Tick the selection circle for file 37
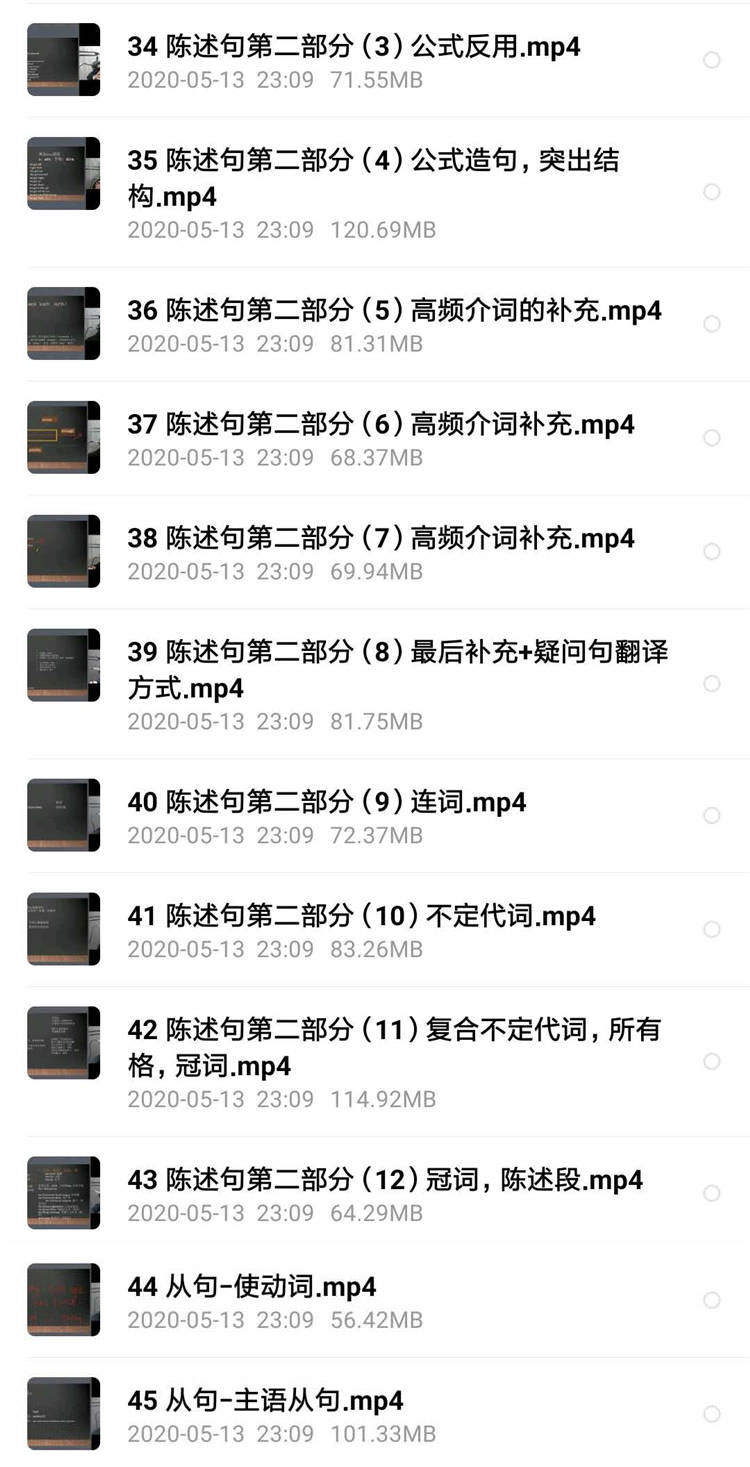750x1467 pixels. [712, 438]
